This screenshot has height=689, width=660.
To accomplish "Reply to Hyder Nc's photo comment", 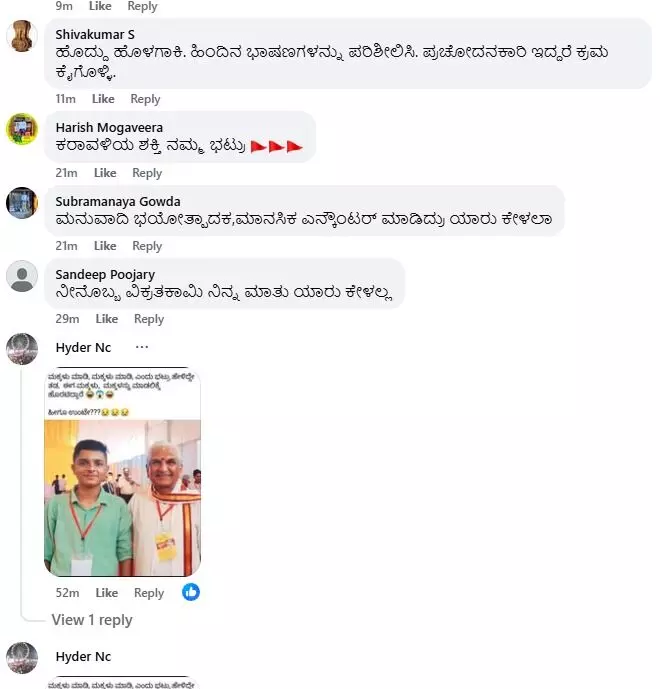I will [149, 593].
